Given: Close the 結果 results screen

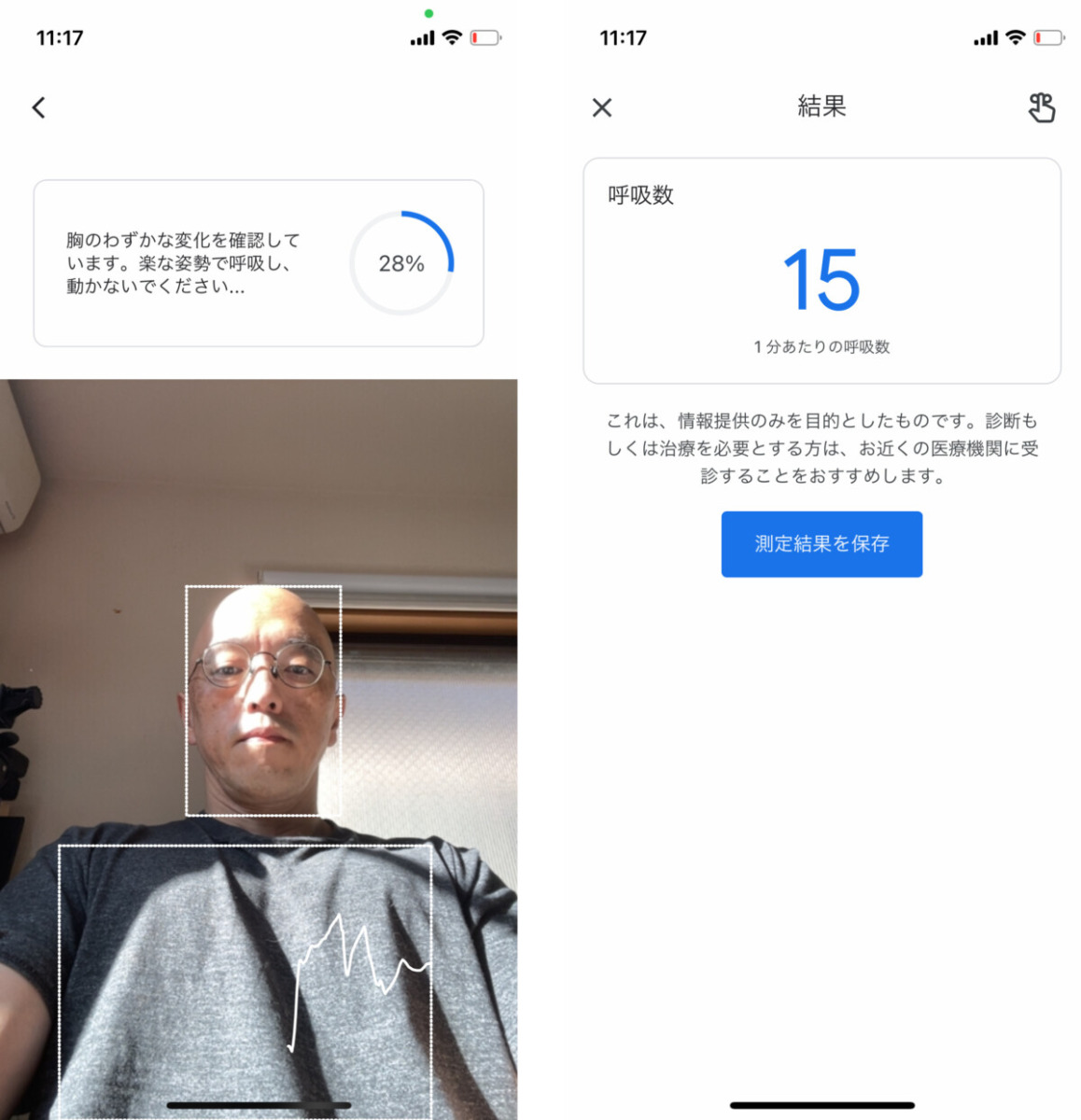Looking at the screenshot, I should click(602, 107).
